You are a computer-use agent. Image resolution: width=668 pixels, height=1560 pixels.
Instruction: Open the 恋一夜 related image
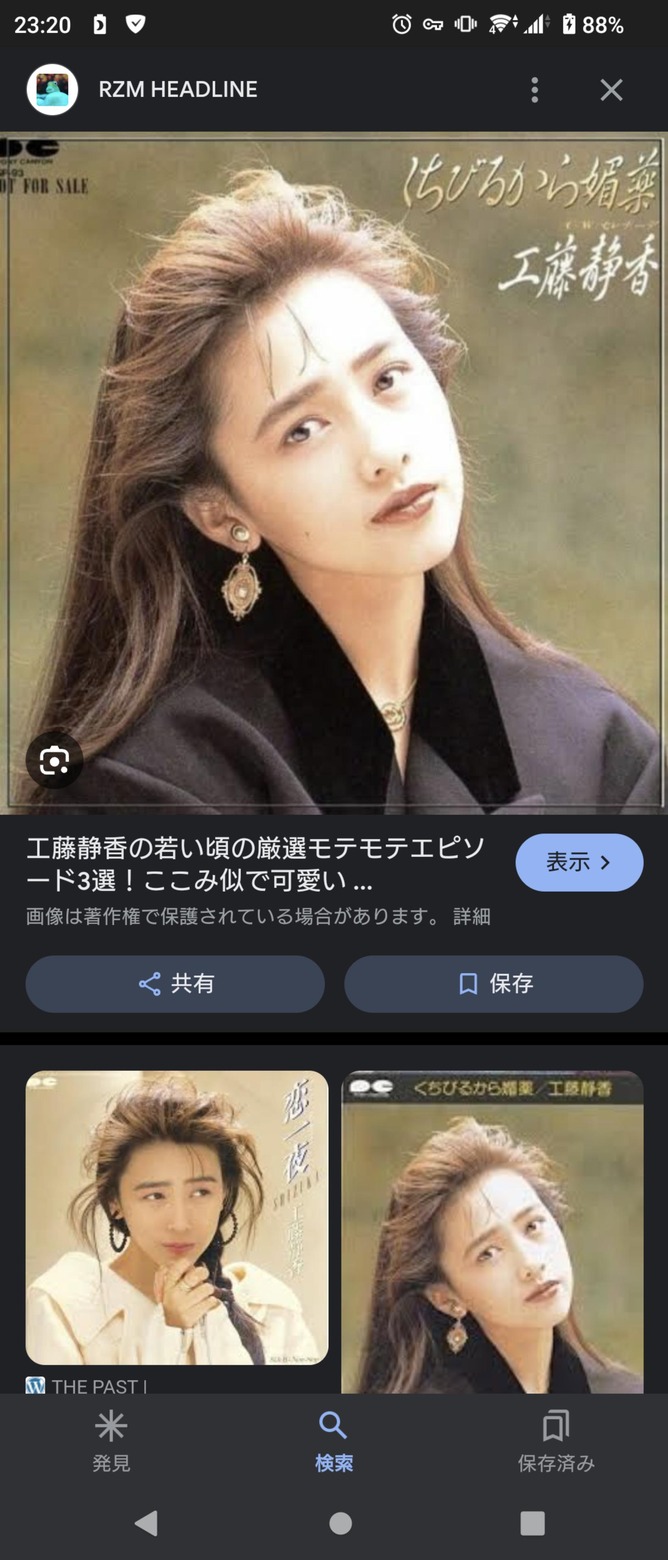tap(177, 1218)
